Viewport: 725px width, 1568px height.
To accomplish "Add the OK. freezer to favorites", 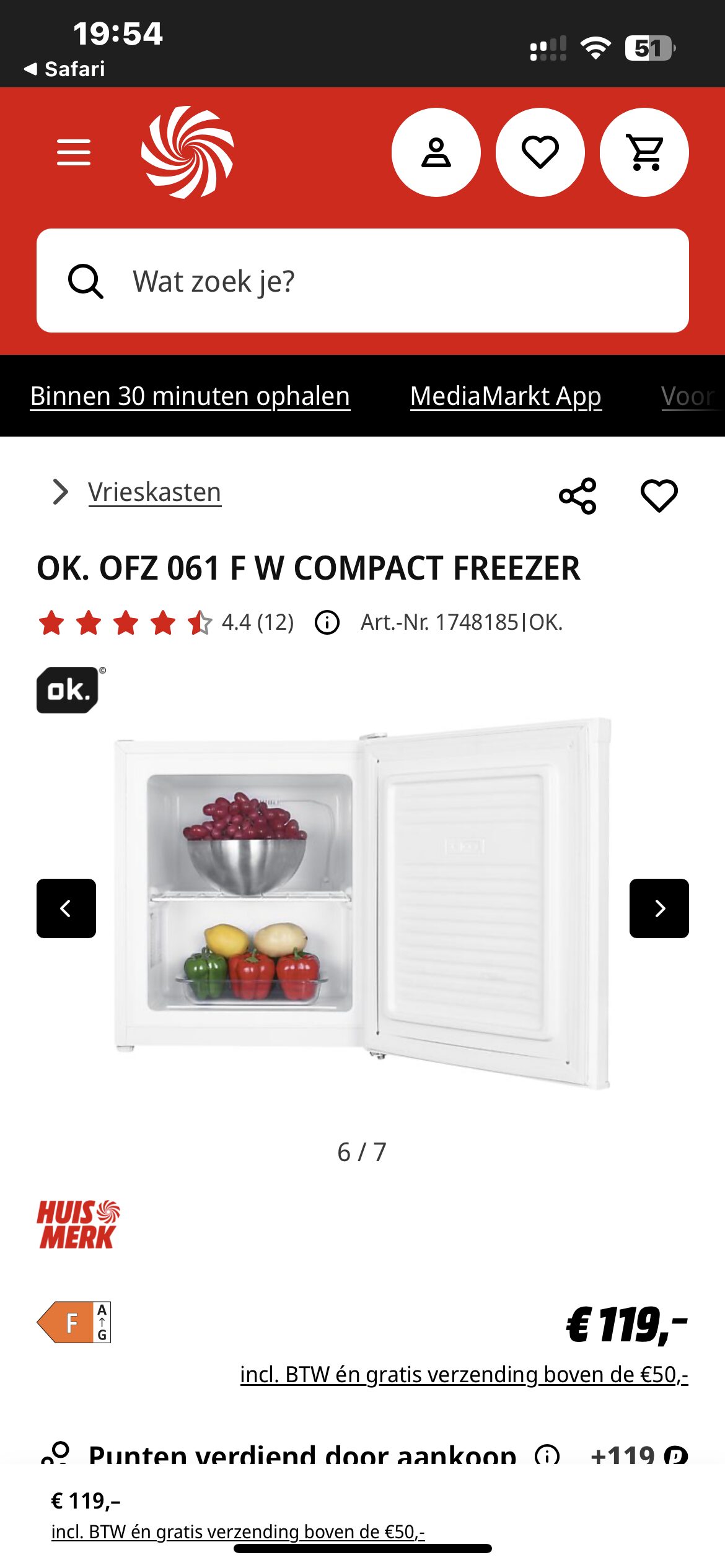I will [659, 496].
